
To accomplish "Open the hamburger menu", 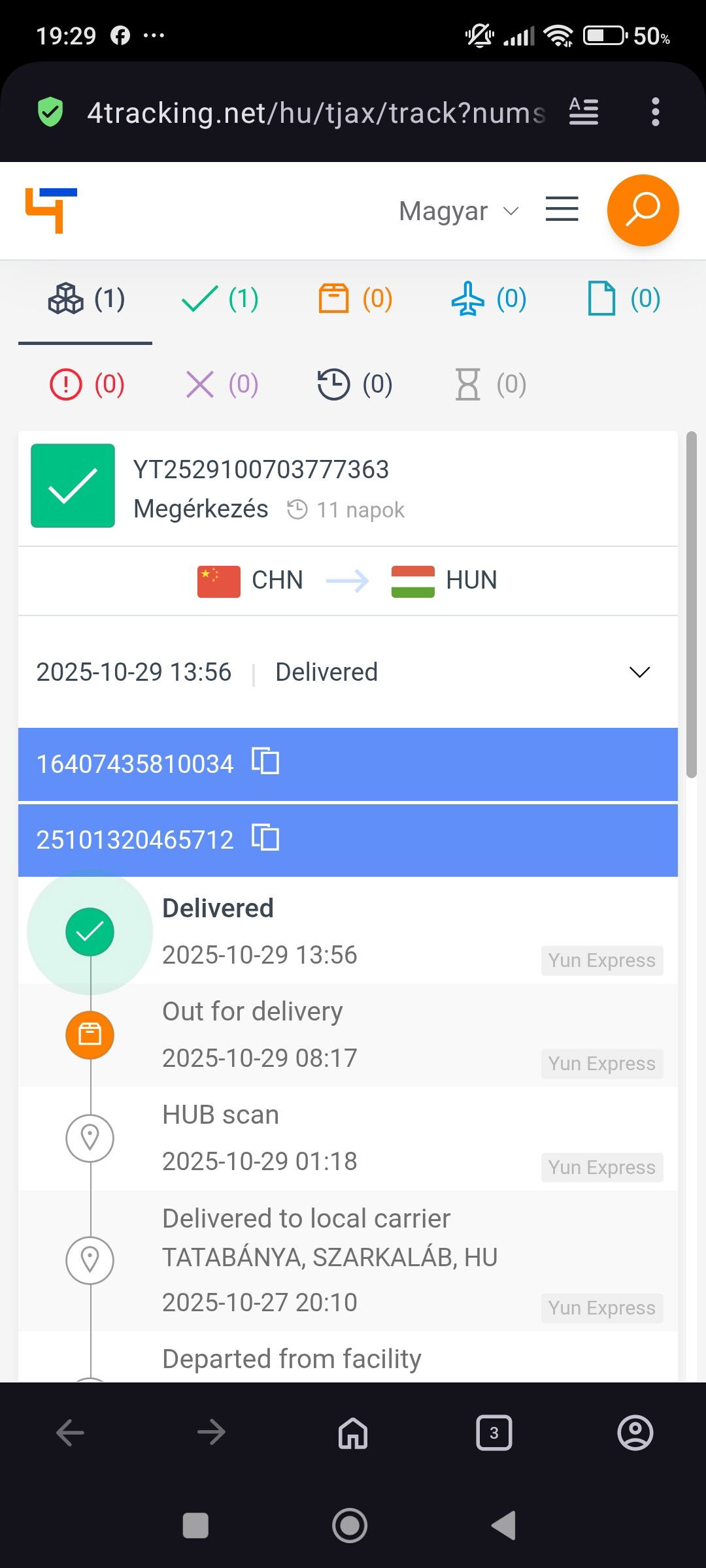I will click(562, 210).
